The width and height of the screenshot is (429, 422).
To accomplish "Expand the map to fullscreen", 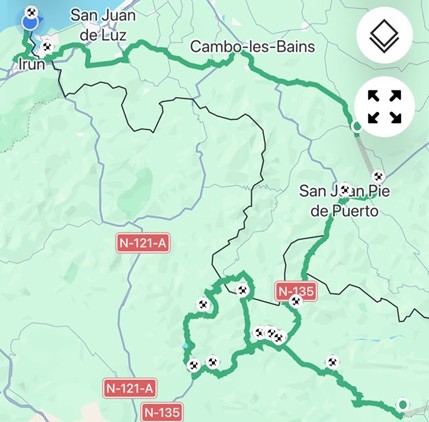I will [x=384, y=107].
